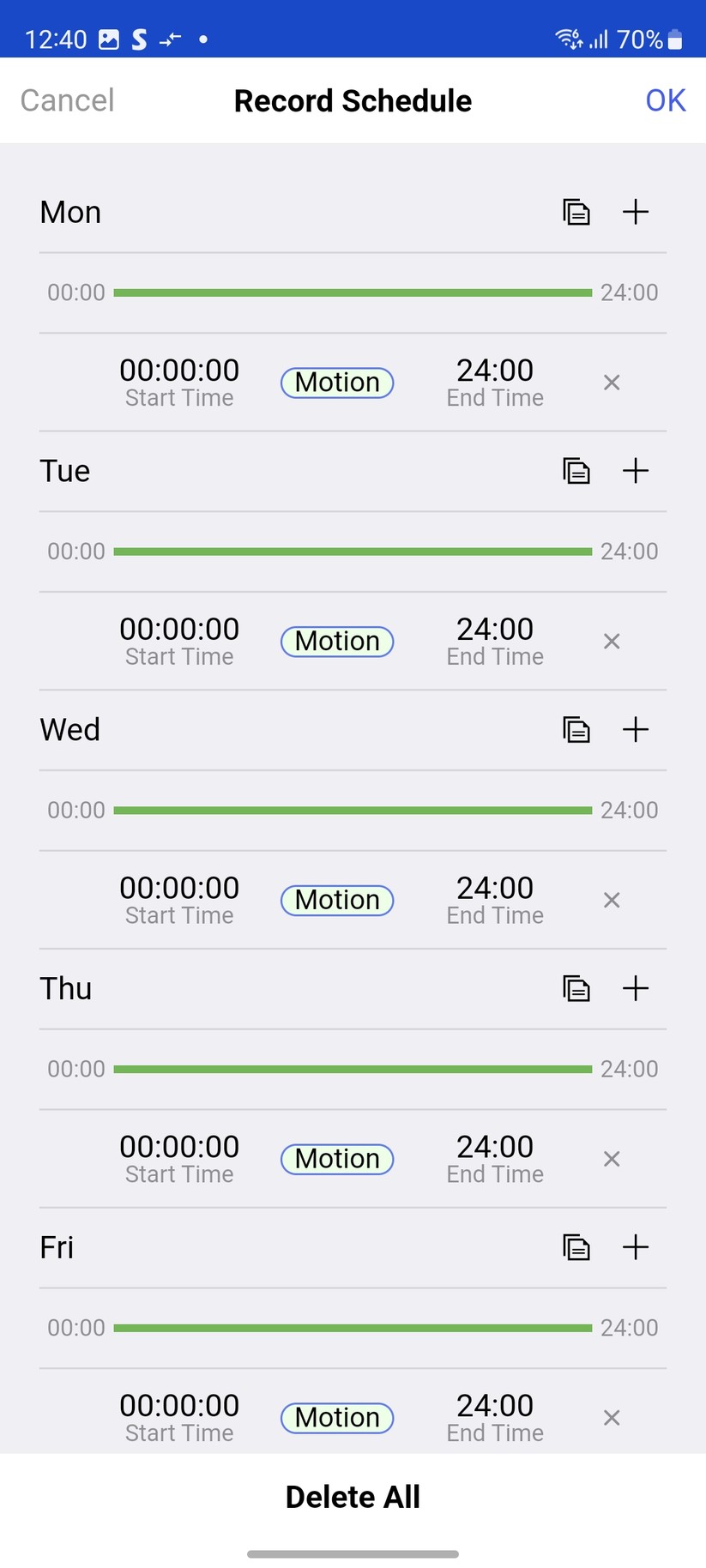Add another recording slot for Tuesday

coord(636,470)
